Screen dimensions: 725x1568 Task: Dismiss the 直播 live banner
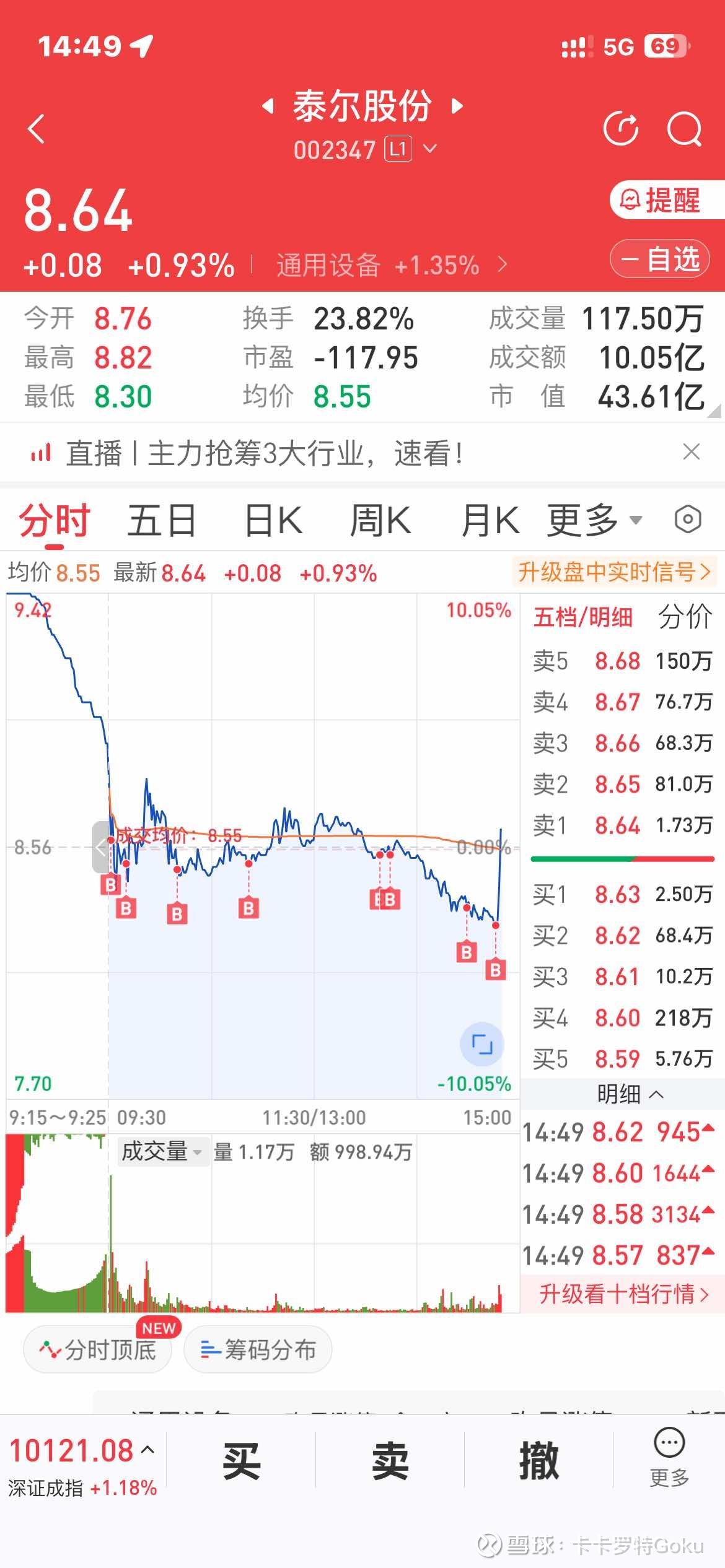pos(691,451)
